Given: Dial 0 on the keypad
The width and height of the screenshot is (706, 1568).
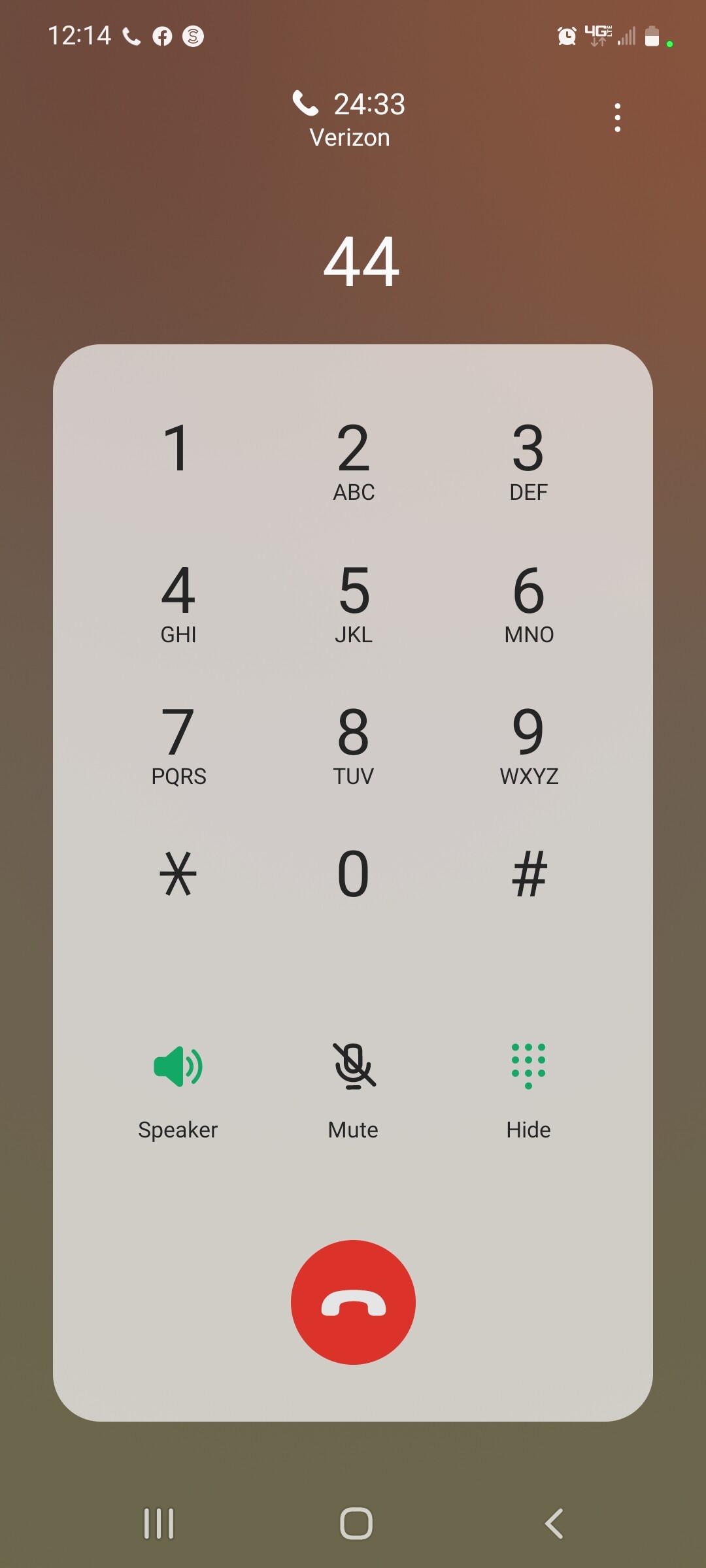Looking at the screenshot, I should [353, 874].
